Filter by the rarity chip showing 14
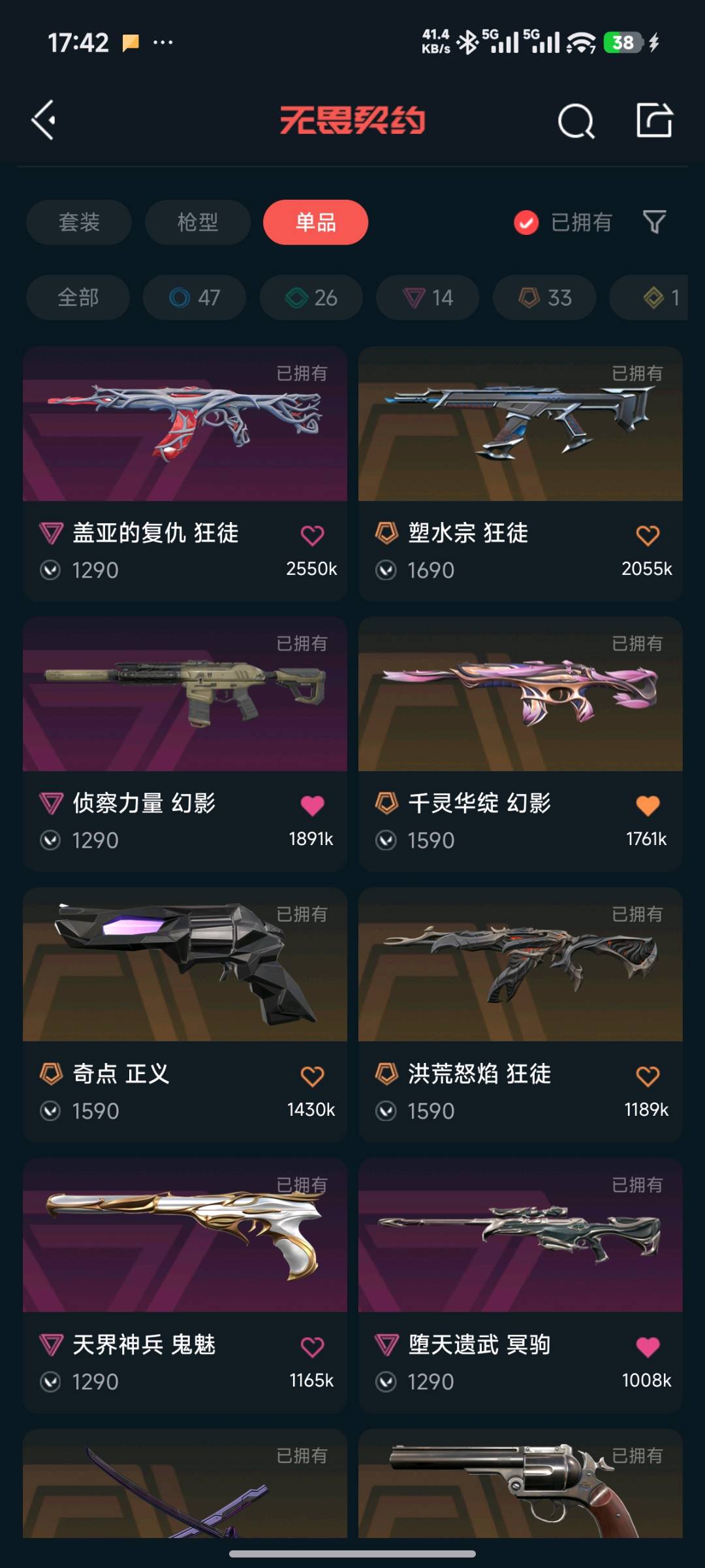This screenshot has width=705, height=1568. click(428, 298)
